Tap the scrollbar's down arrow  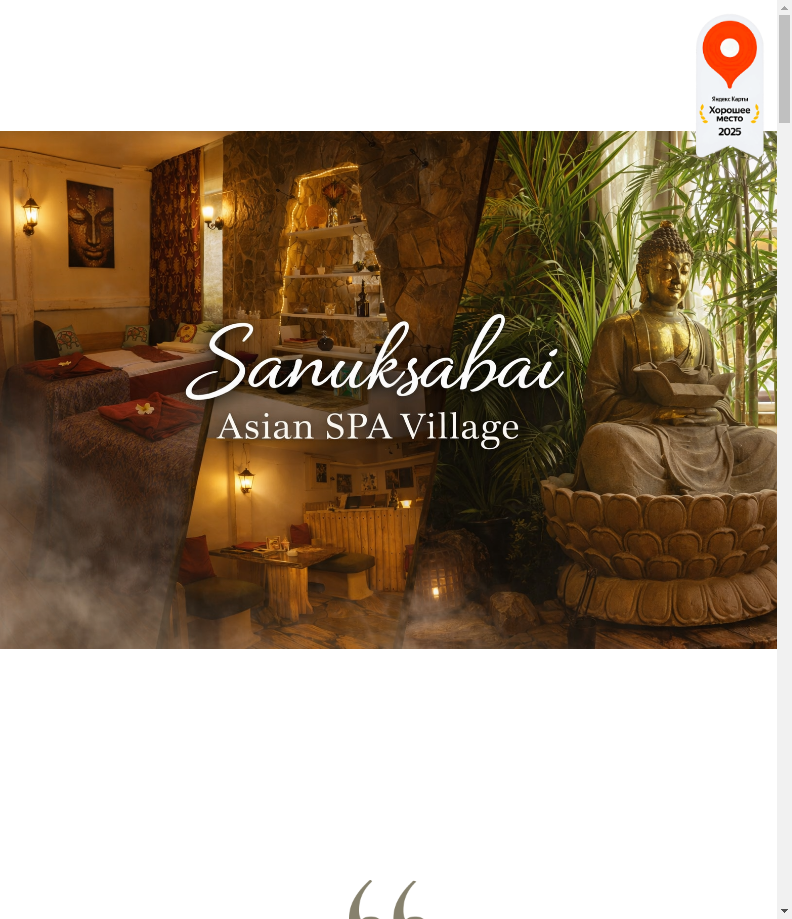point(784,911)
